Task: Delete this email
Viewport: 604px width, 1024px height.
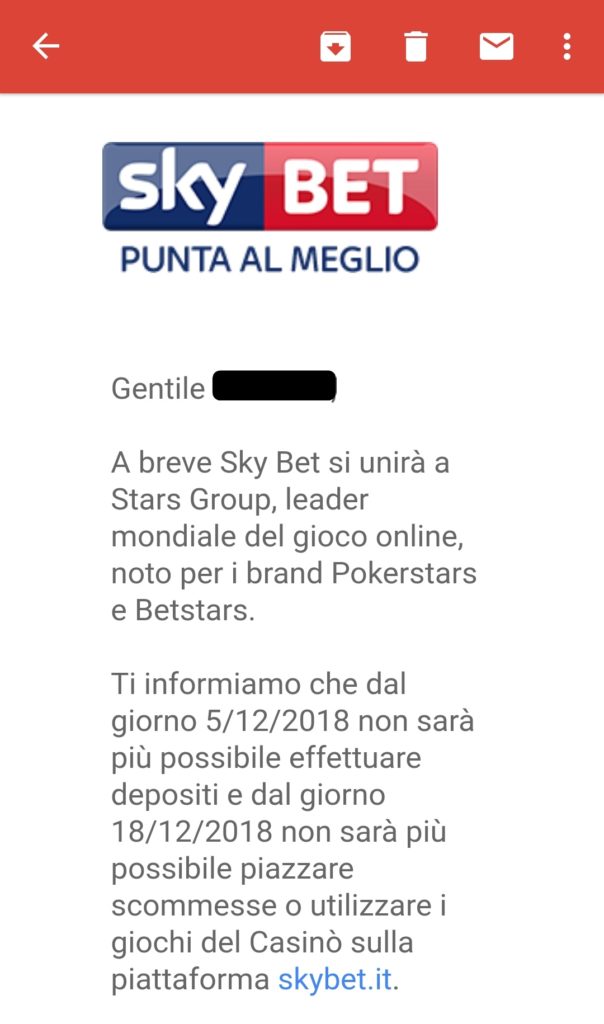Action: coord(416,46)
